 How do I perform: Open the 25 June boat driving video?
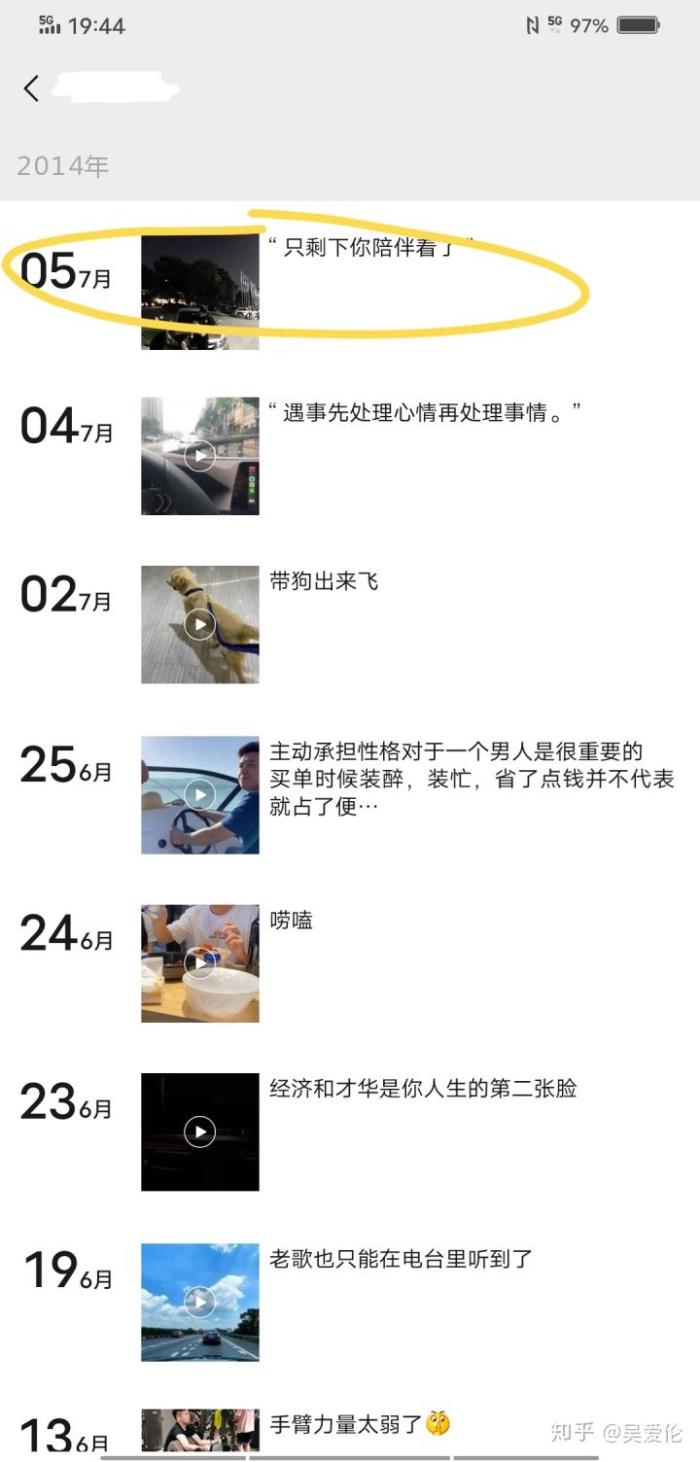[x=200, y=795]
